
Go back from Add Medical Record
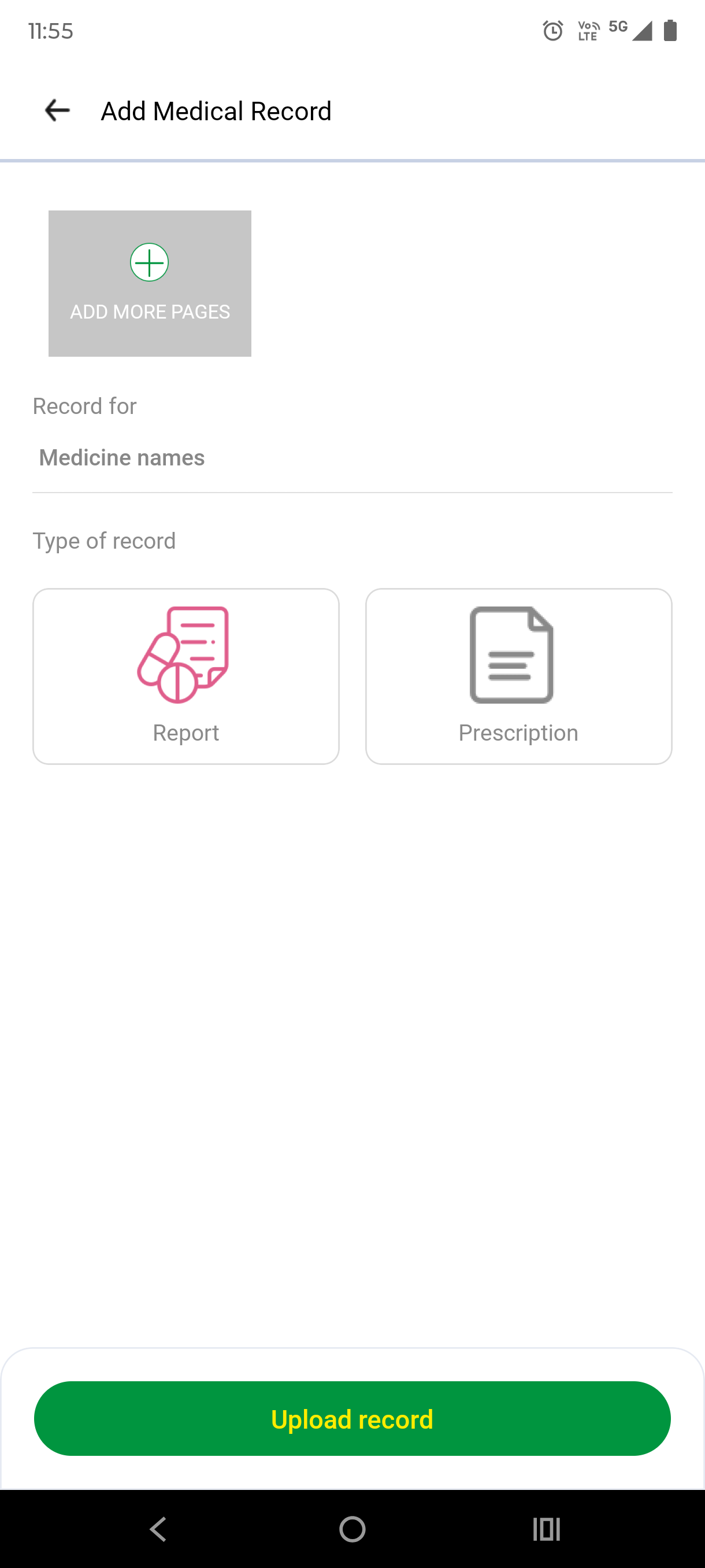point(58,111)
